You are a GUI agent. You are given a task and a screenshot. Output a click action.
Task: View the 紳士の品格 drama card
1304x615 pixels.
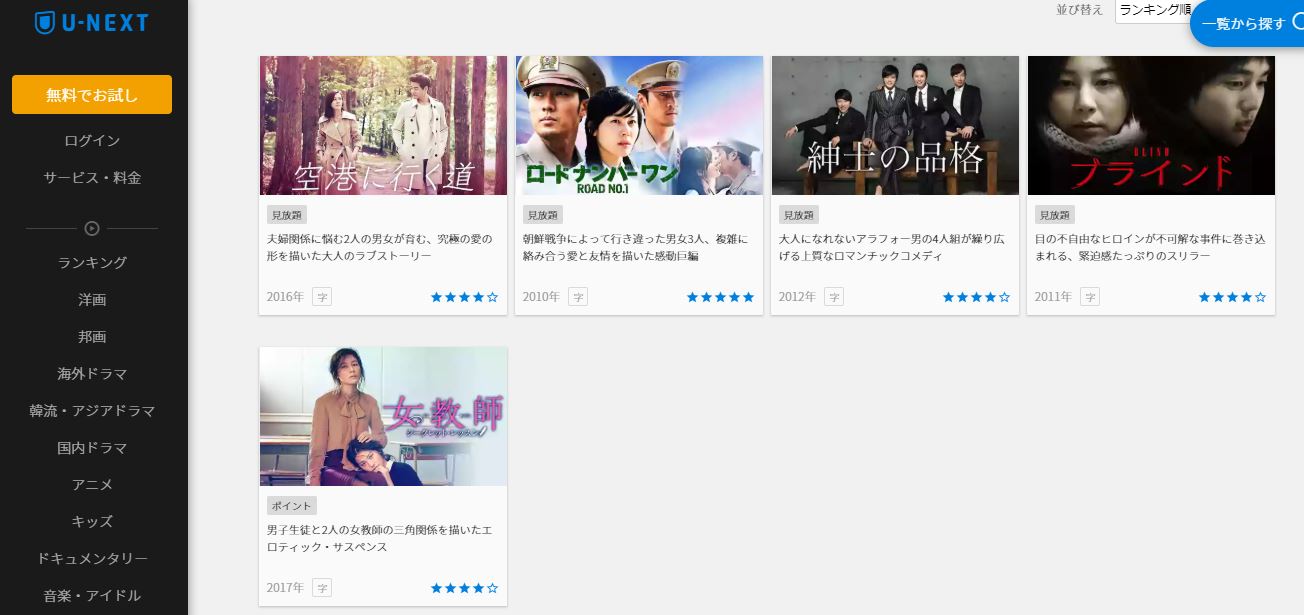point(895,126)
